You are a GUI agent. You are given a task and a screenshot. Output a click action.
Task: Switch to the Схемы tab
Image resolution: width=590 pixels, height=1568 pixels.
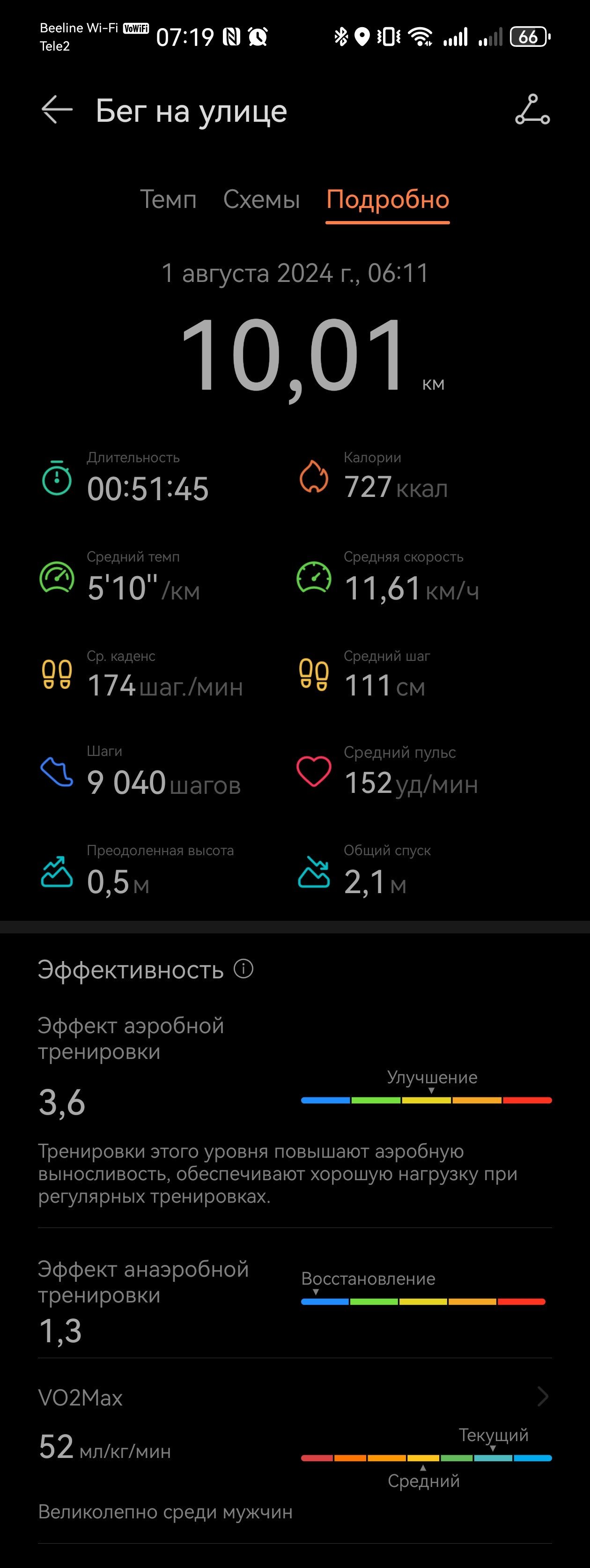261,200
